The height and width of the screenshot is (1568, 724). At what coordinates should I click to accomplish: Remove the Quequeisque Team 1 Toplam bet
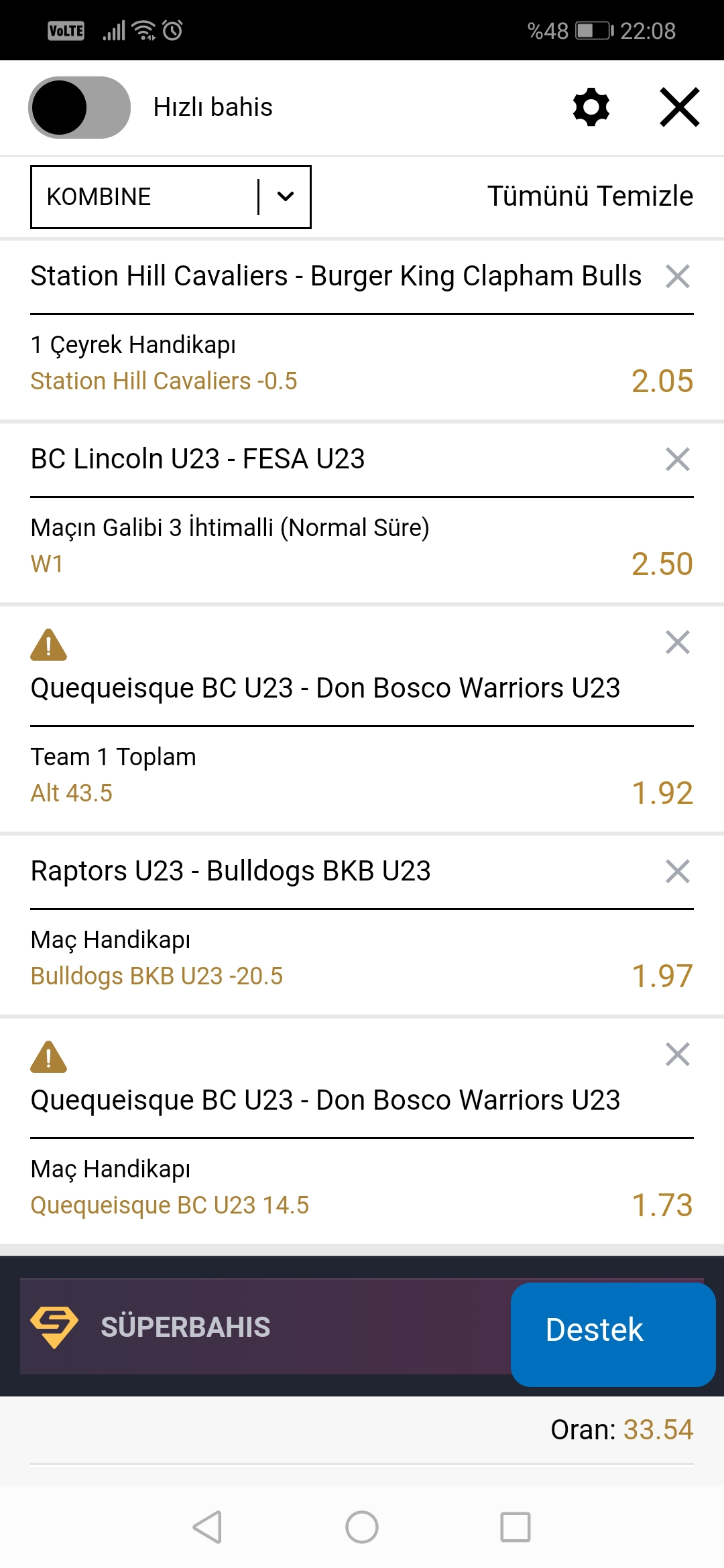point(678,642)
